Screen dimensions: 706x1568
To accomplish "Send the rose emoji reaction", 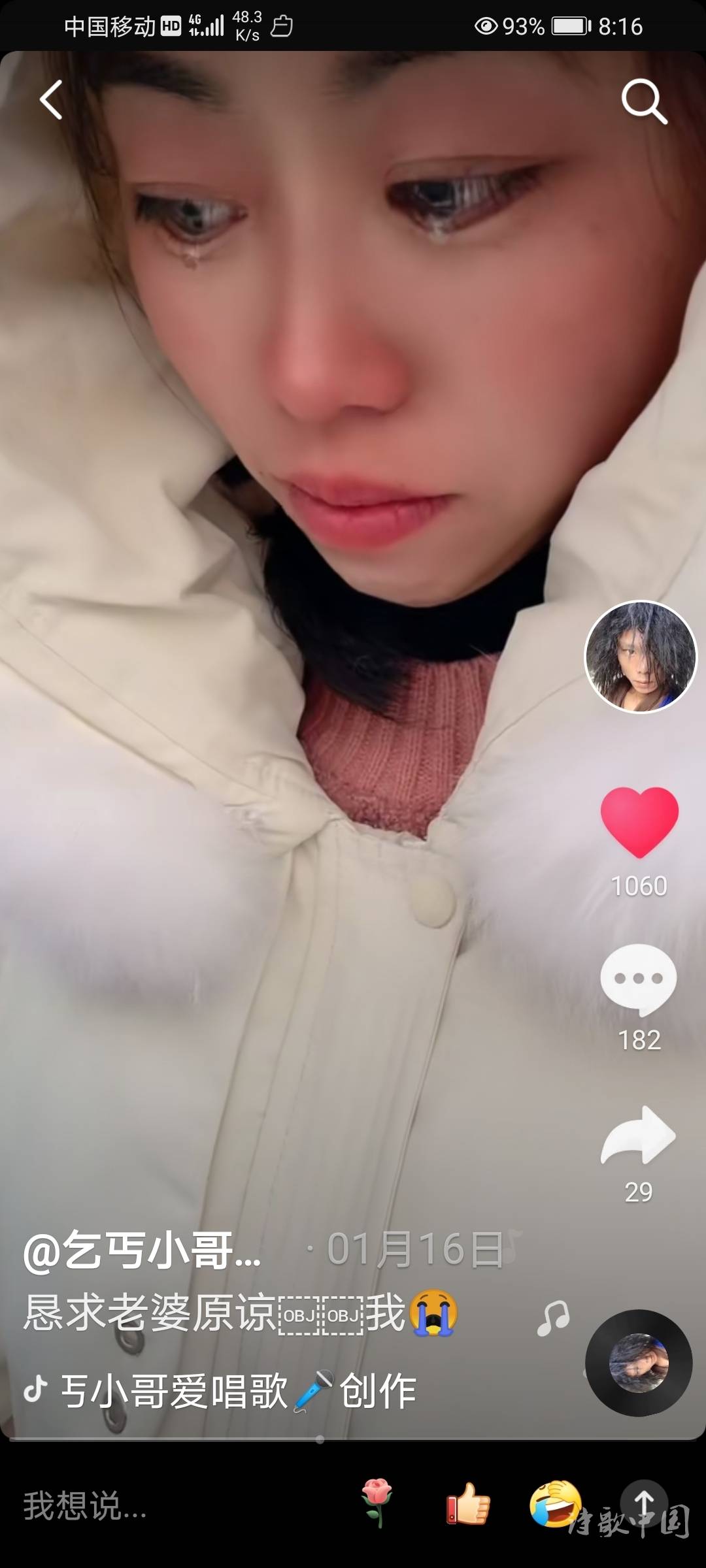I will pyautogui.click(x=377, y=1503).
